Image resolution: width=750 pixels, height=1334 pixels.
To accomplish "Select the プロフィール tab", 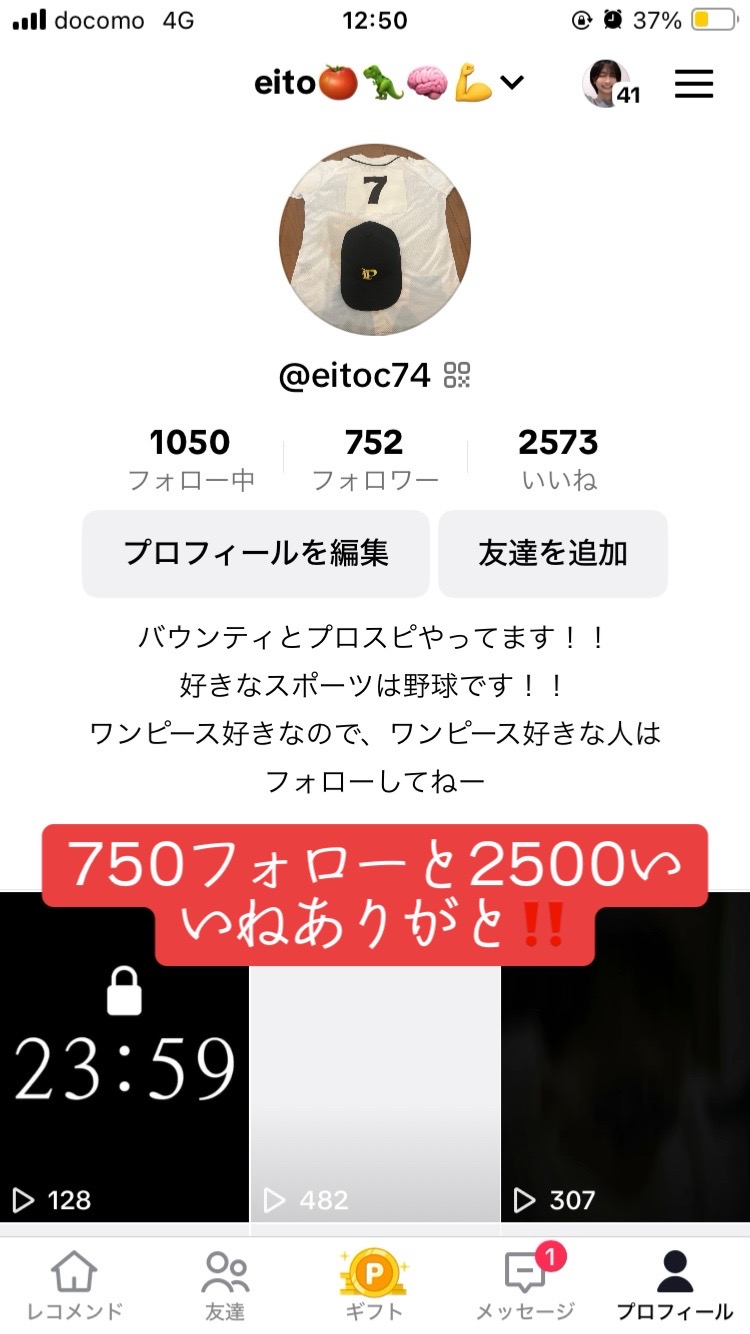I will (x=674, y=1285).
